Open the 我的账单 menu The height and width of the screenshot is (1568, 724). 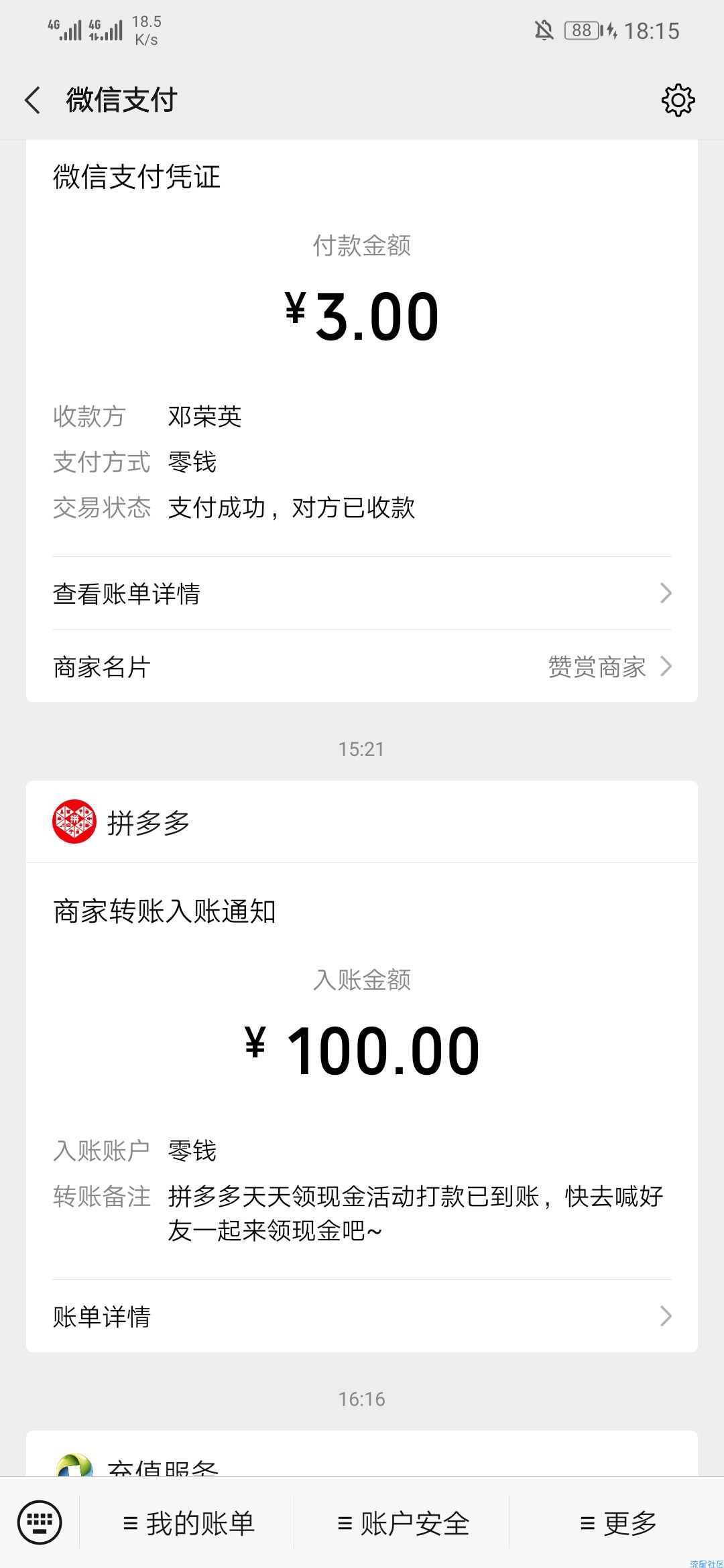point(188,1523)
